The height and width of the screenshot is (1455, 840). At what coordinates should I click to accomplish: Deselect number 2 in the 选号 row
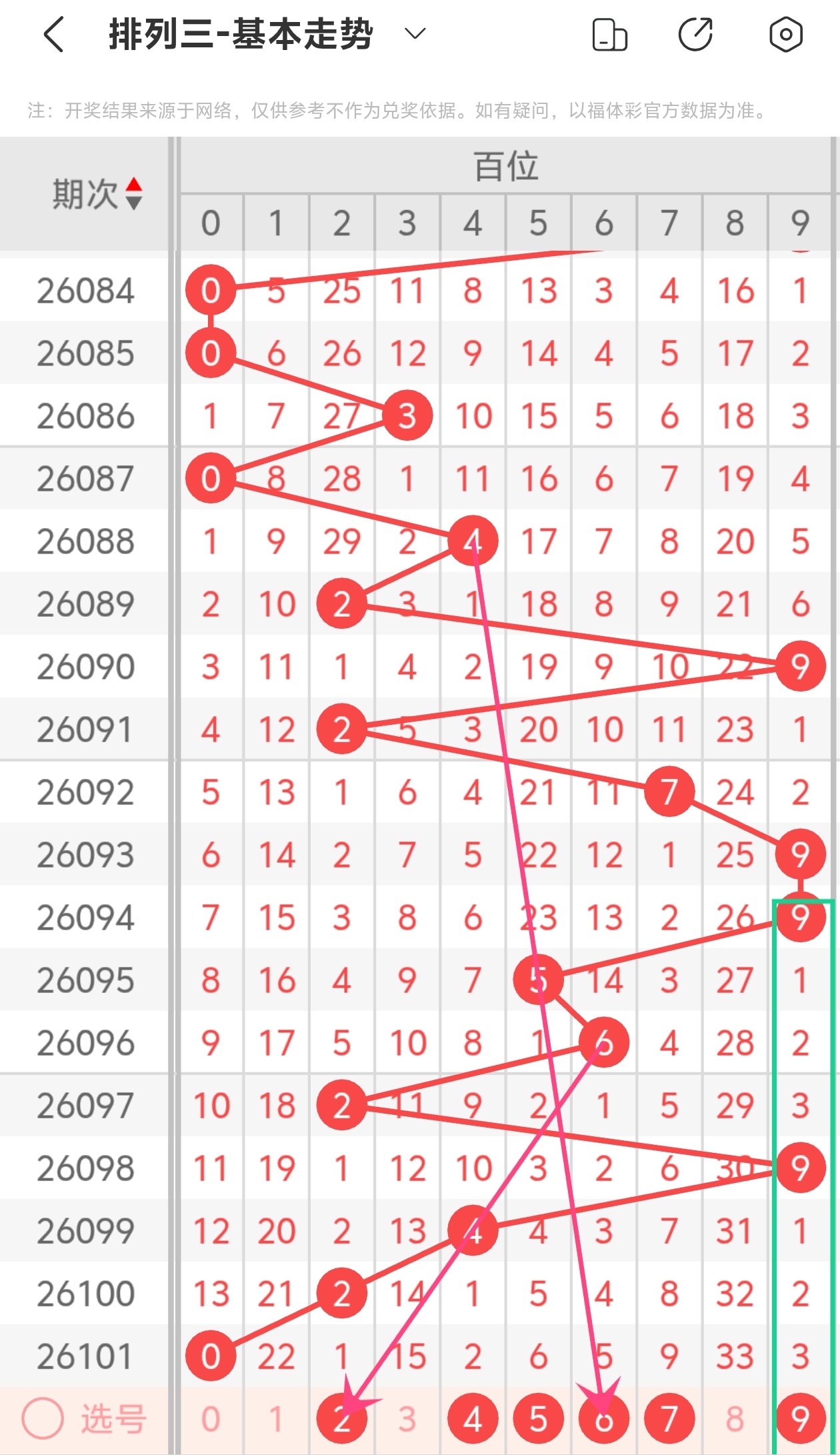pos(341,1419)
